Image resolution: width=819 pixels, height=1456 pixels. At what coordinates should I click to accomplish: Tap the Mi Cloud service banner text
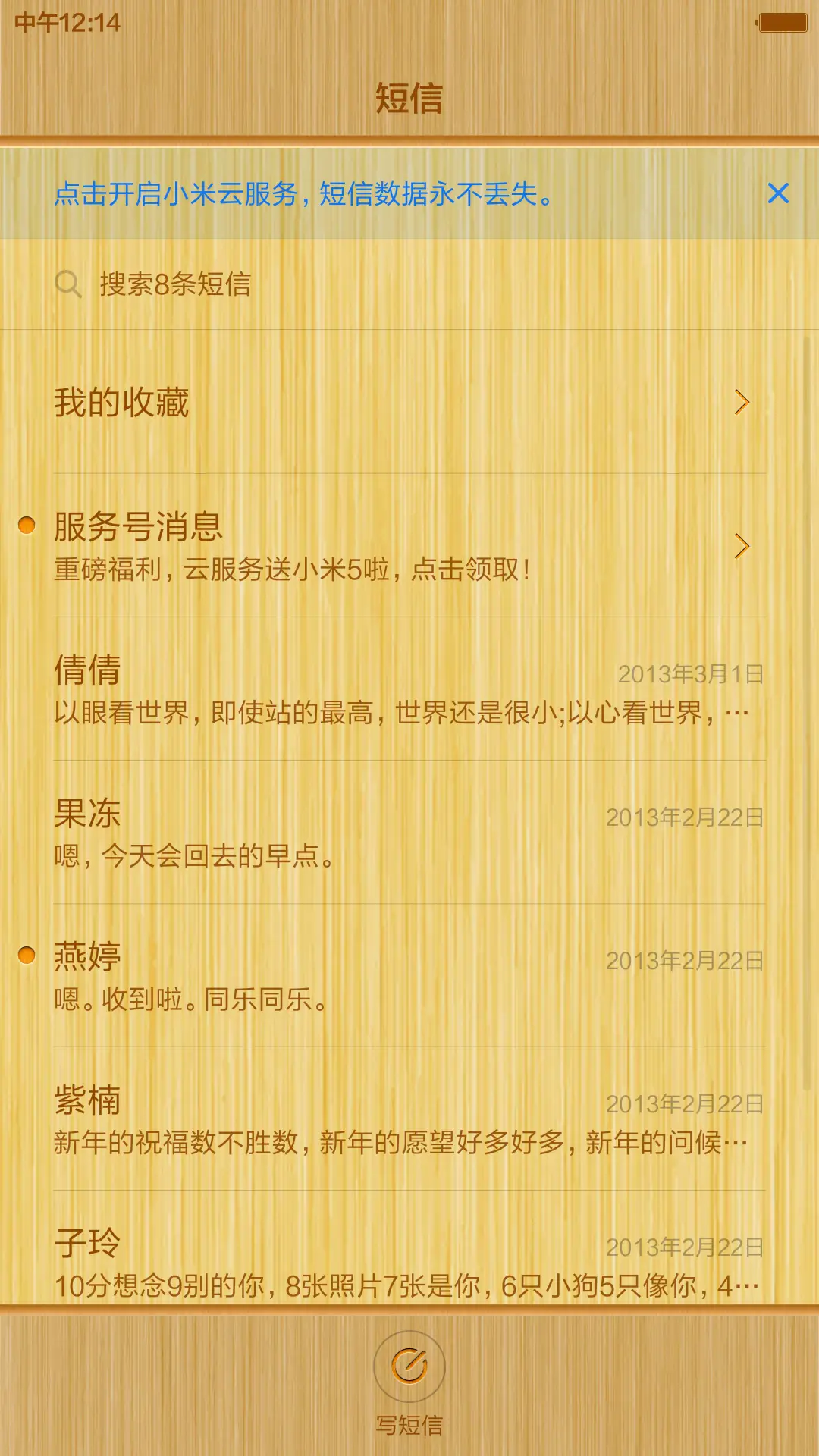(x=303, y=196)
